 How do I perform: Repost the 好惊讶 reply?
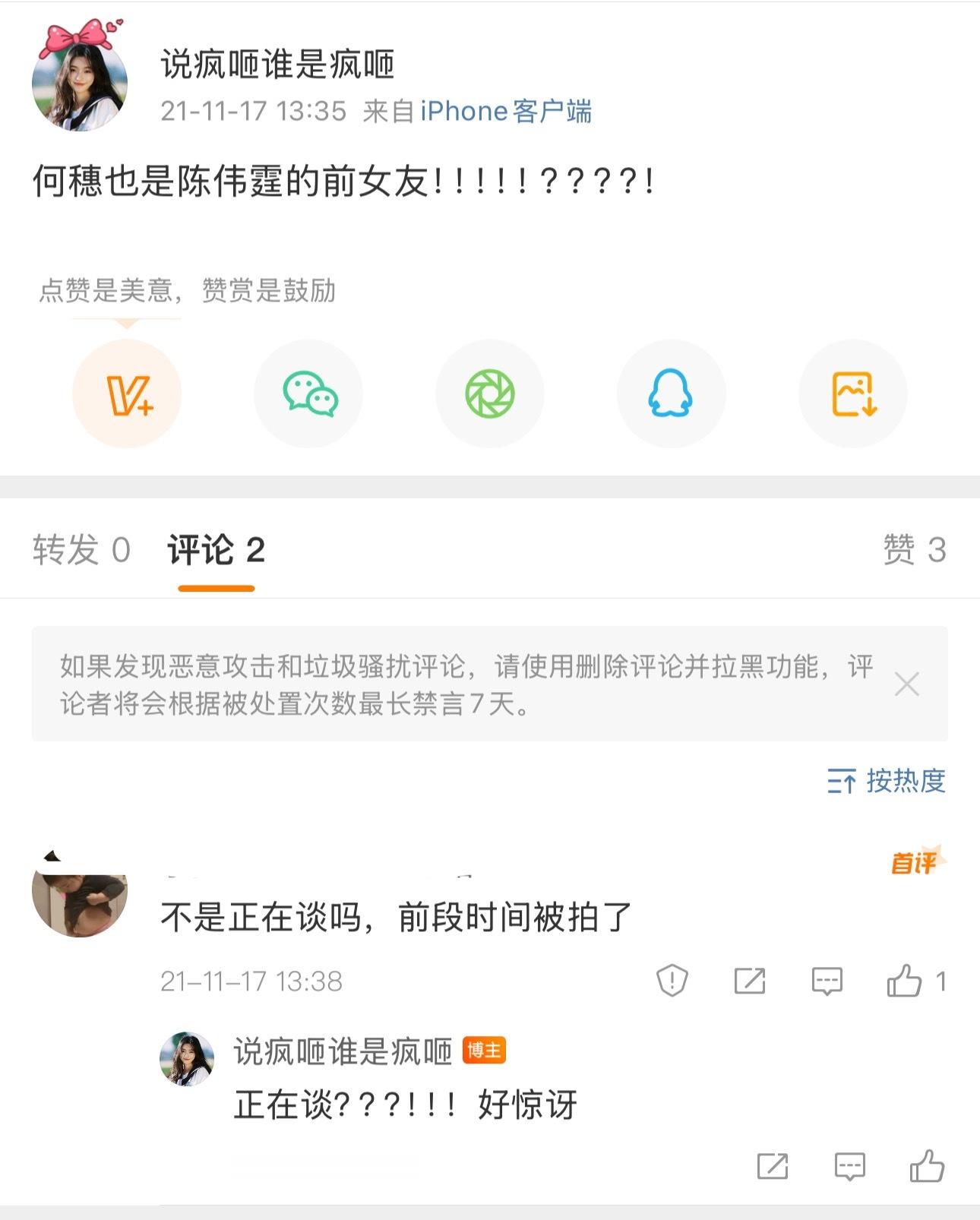tap(773, 1166)
